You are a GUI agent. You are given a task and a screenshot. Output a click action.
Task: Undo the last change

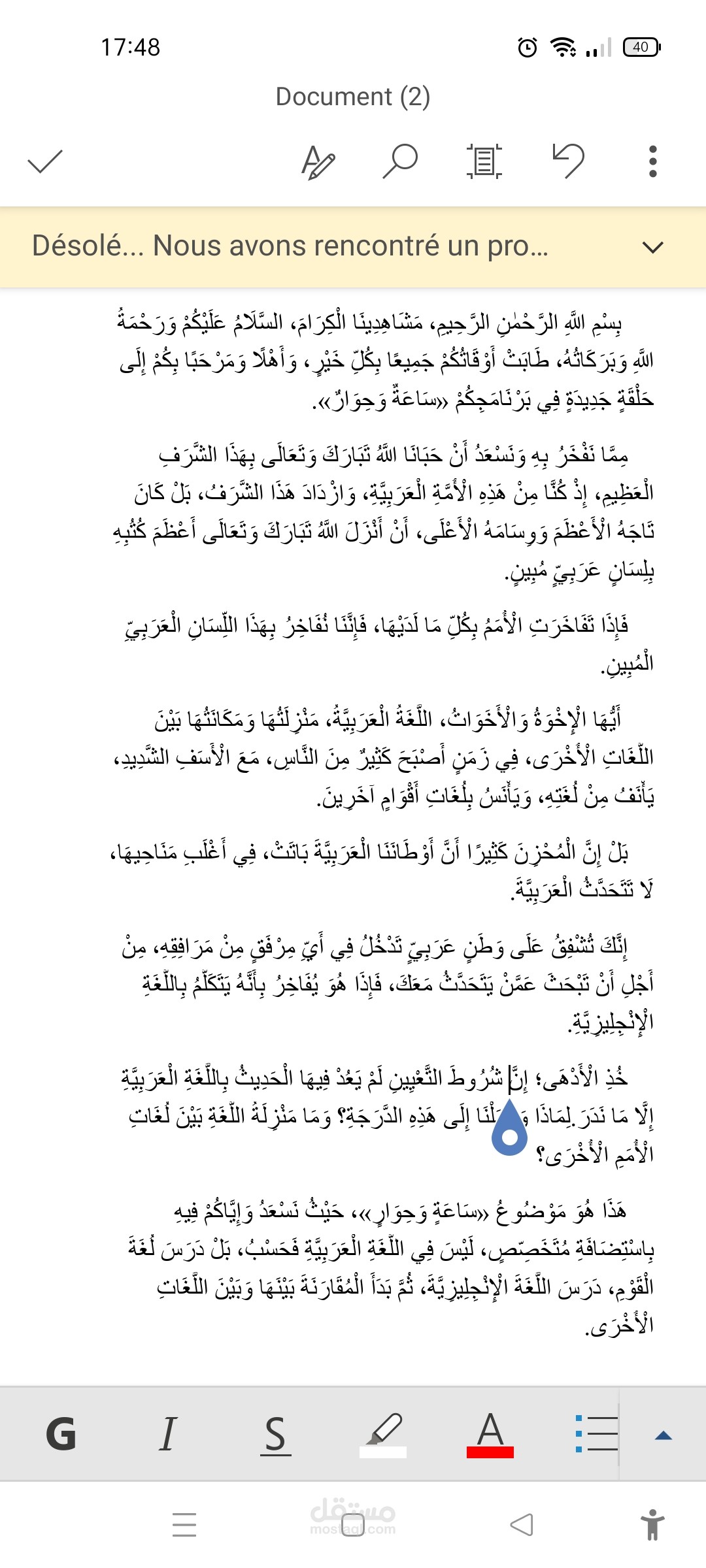(568, 161)
